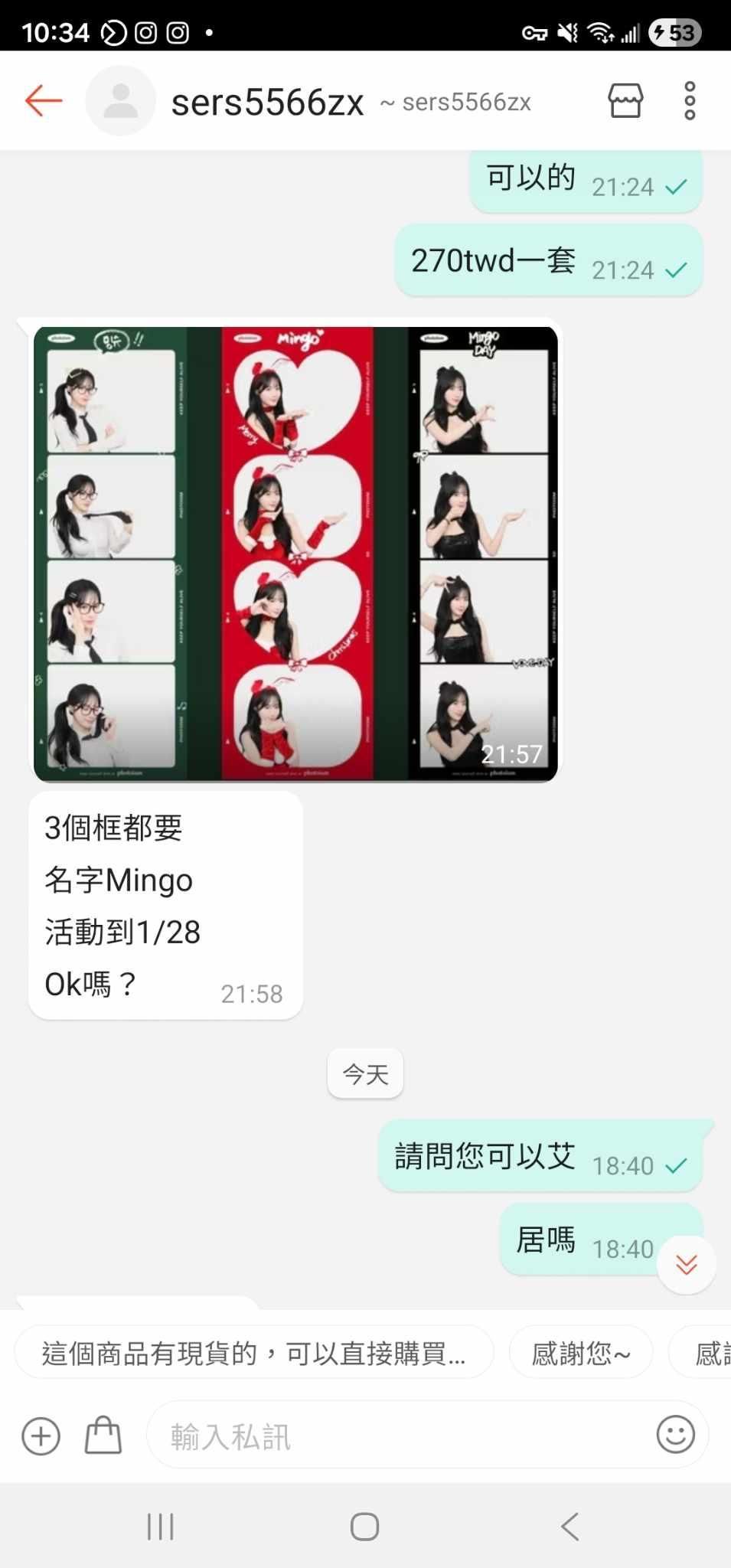Go back using the orange arrow
Viewport: 731px width, 1568px height.
pos(43,100)
